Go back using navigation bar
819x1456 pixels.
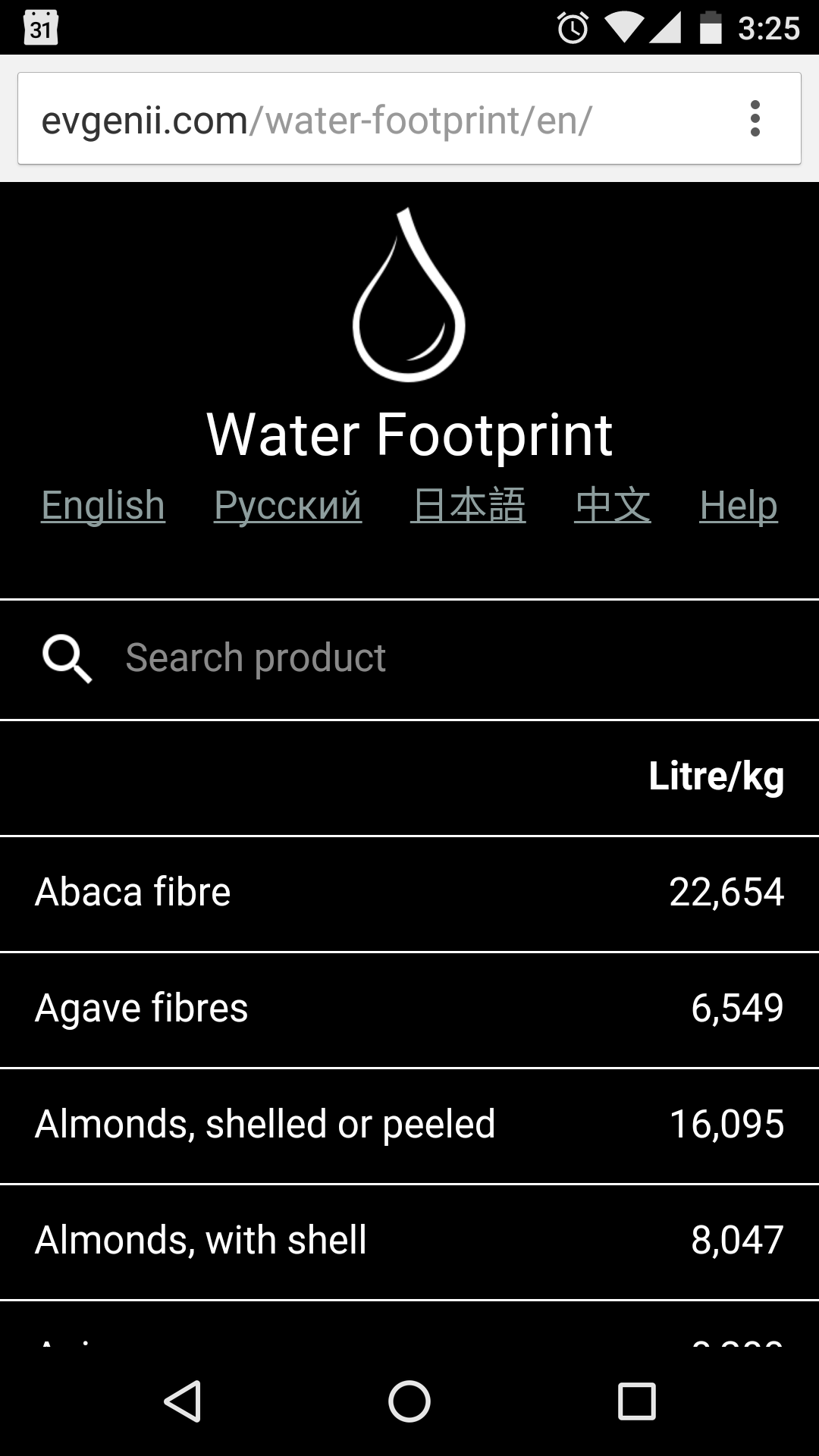183,1401
